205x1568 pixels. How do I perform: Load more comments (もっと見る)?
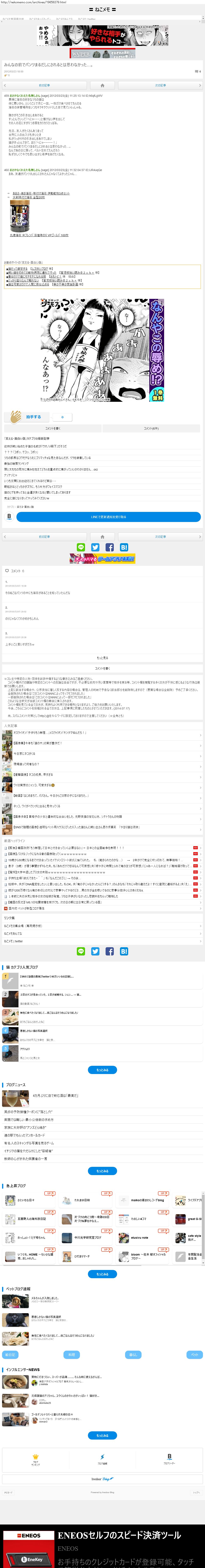pos(102,658)
